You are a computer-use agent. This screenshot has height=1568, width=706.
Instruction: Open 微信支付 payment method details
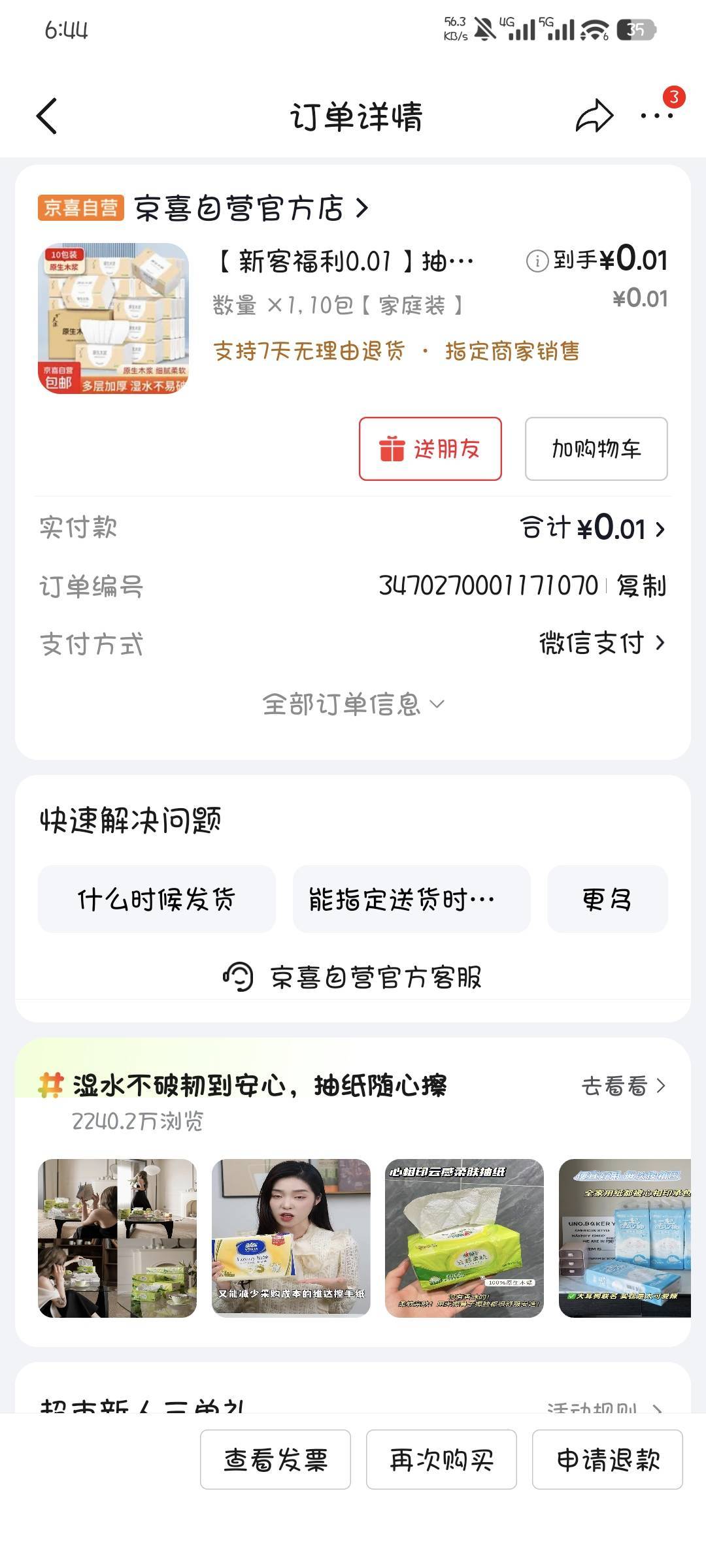tap(601, 643)
